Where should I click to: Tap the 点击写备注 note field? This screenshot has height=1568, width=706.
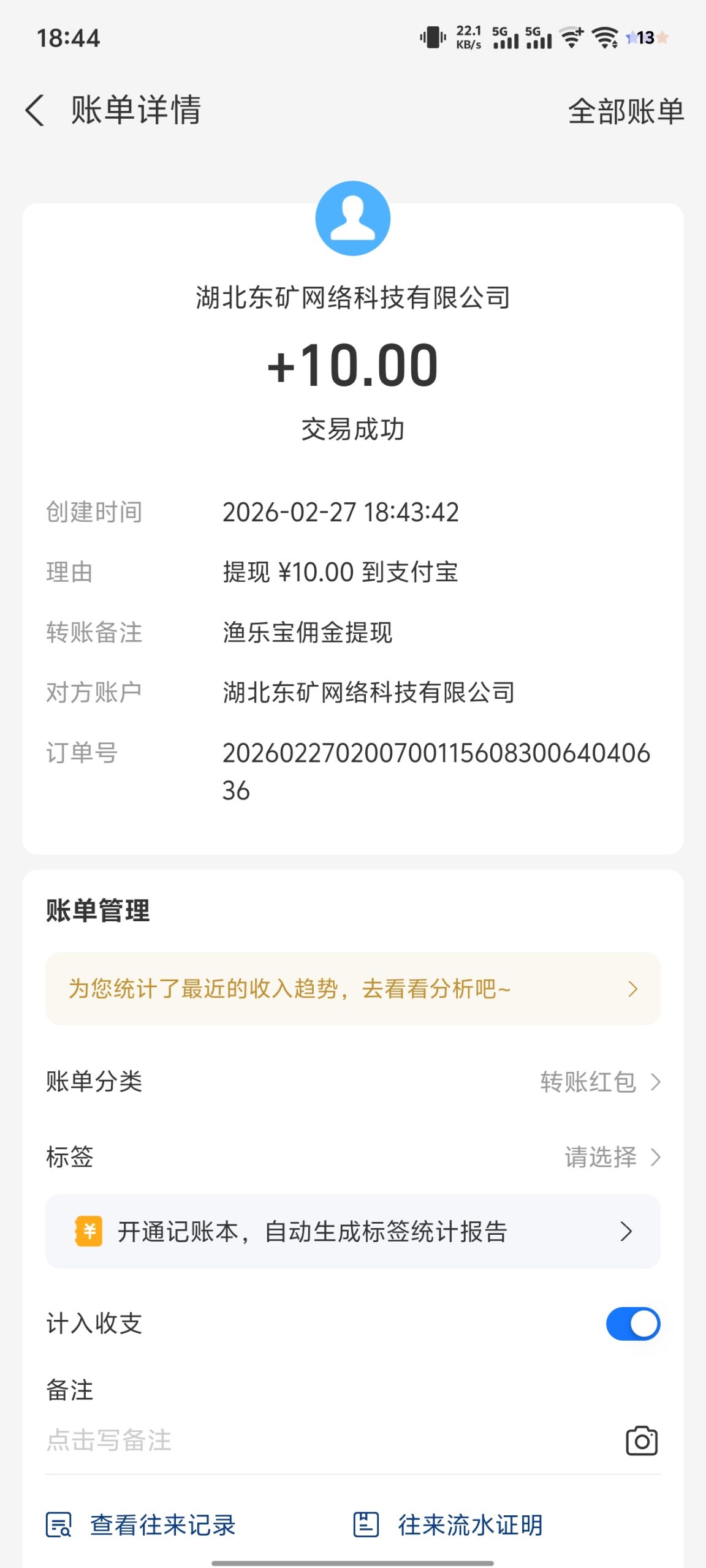[306, 1441]
